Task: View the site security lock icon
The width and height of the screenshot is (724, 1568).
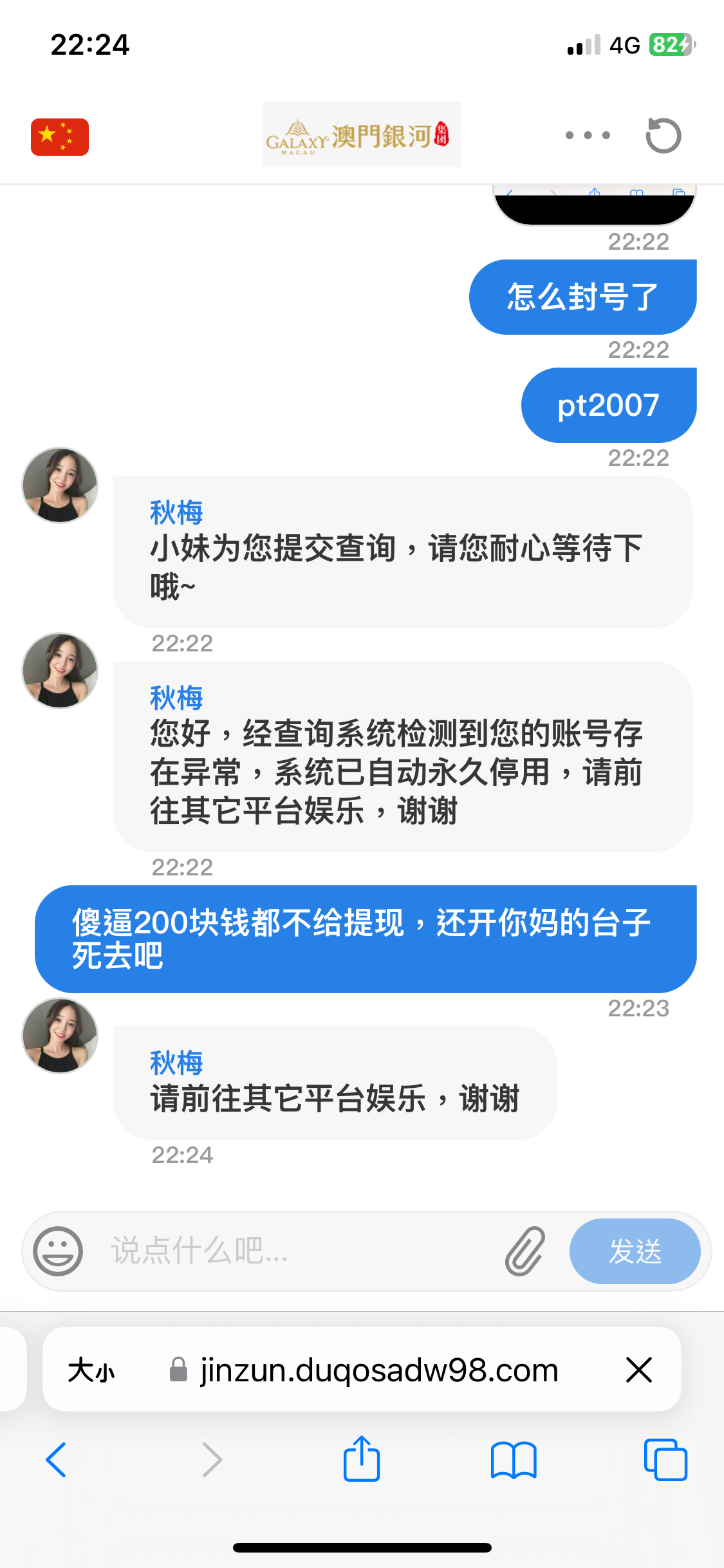Action: point(178,1370)
